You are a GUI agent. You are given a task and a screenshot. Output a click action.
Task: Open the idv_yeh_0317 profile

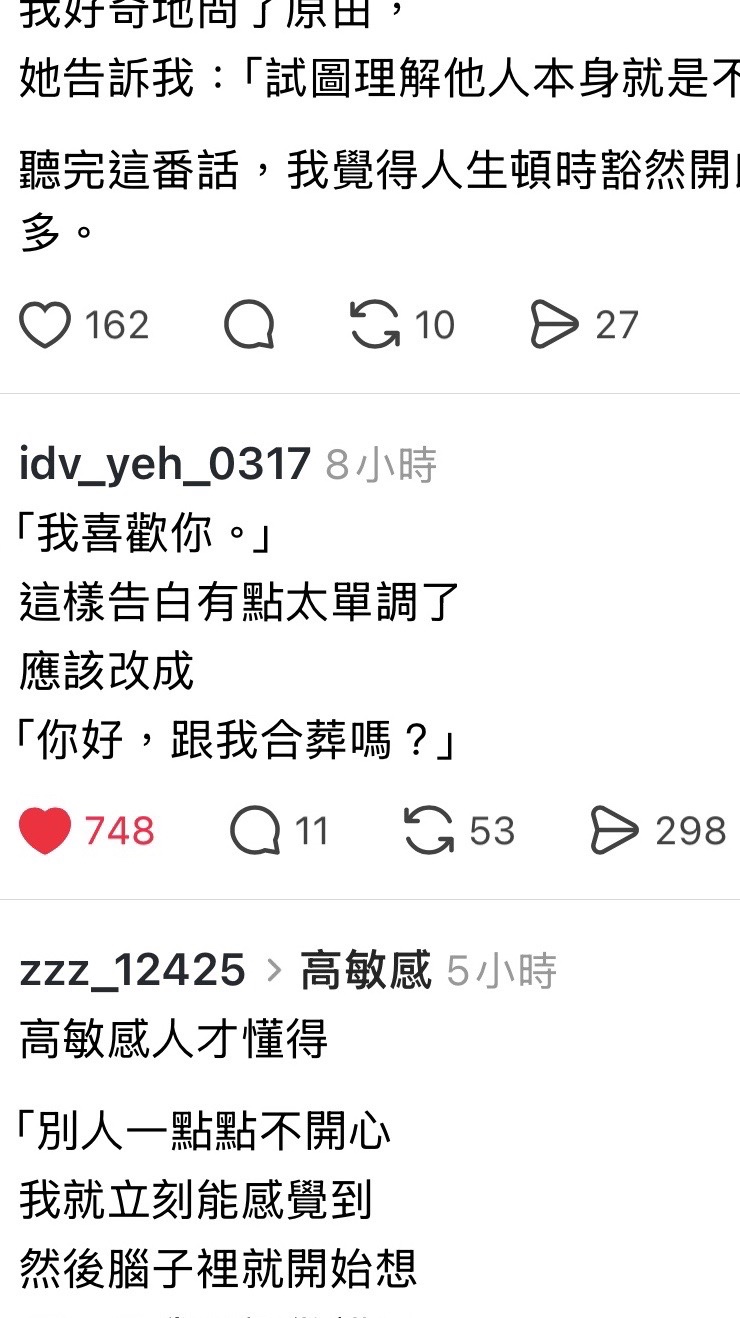pyautogui.click(x=165, y=465)
